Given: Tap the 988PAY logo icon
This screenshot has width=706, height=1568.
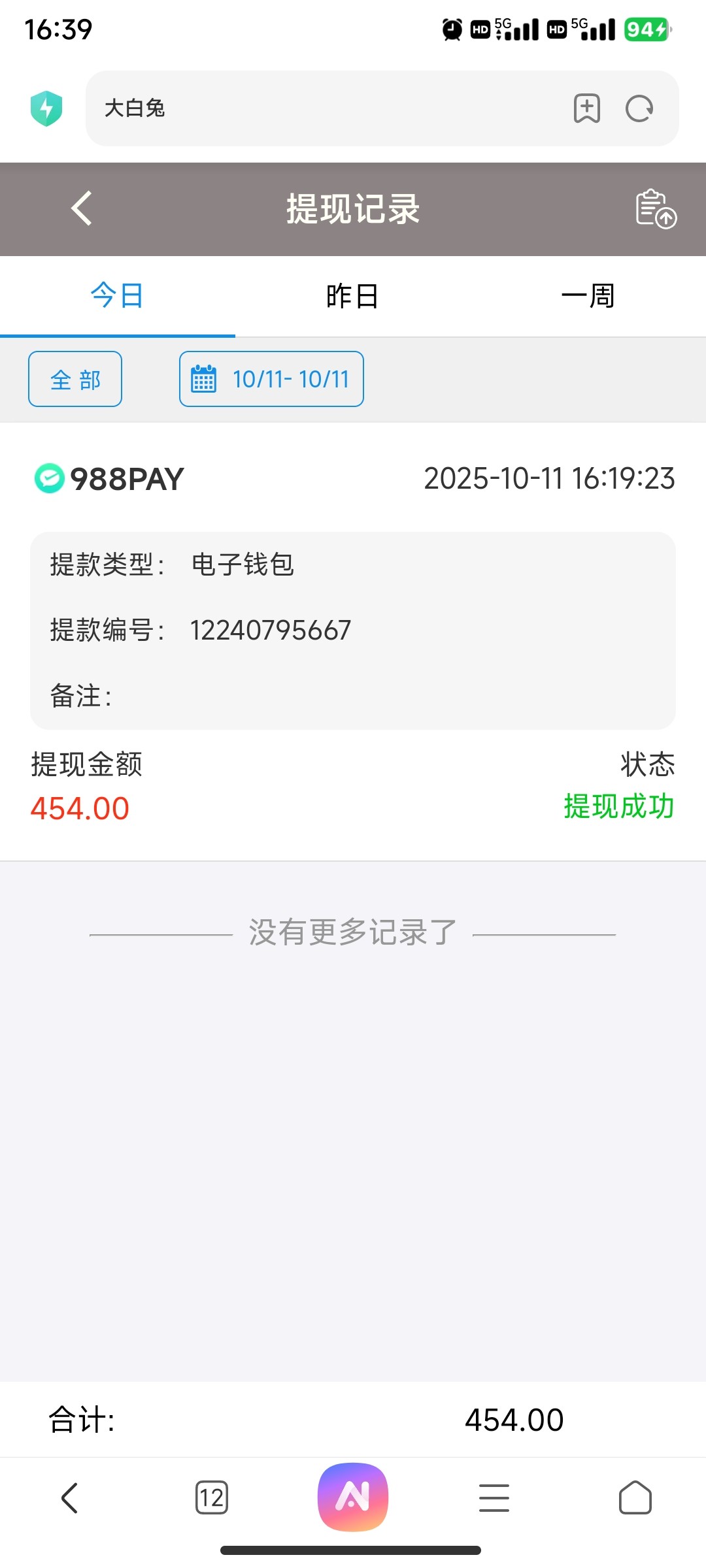Looking at the screenshot, I should click(x=49, y=478).
